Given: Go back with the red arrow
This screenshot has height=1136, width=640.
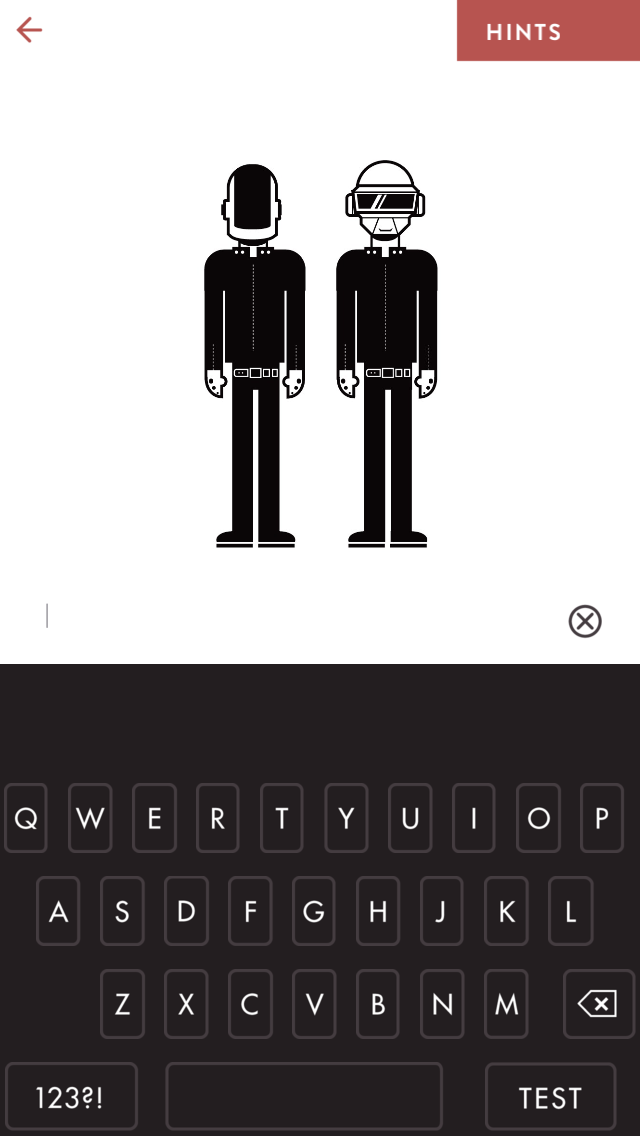Looking at the screenshot, I should [29, 30].
